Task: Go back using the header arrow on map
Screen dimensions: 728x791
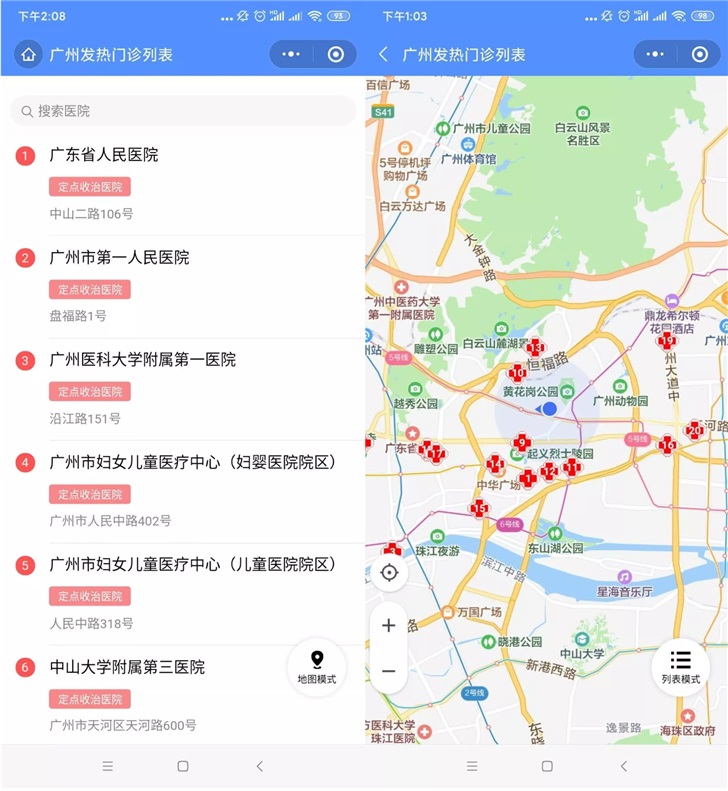Action: [x=384, y=55]
